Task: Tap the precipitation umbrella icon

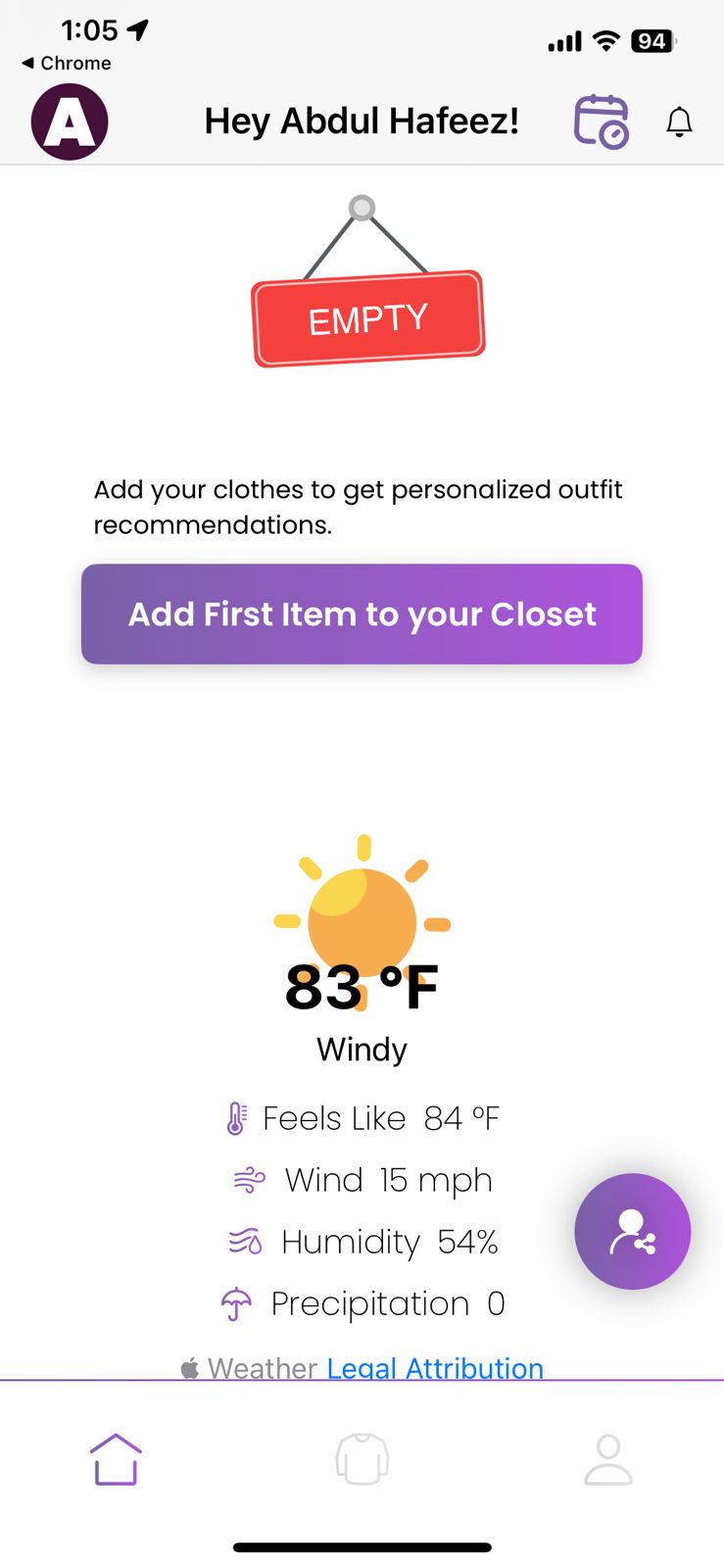Action: pos(235,1303)
